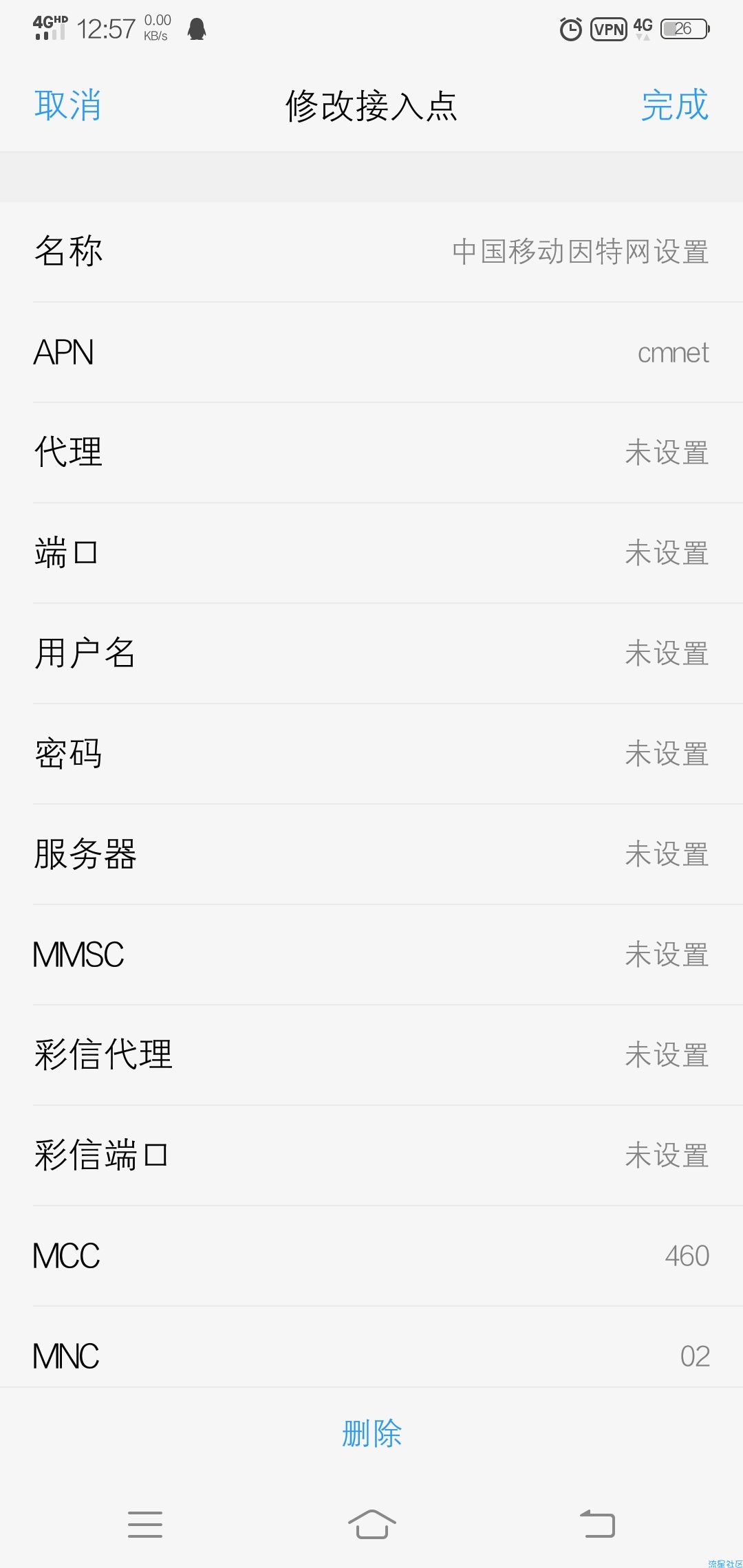The image size is (743, 1568).
Task: Open the 服务器 row
Action: [x=371, y=854]
